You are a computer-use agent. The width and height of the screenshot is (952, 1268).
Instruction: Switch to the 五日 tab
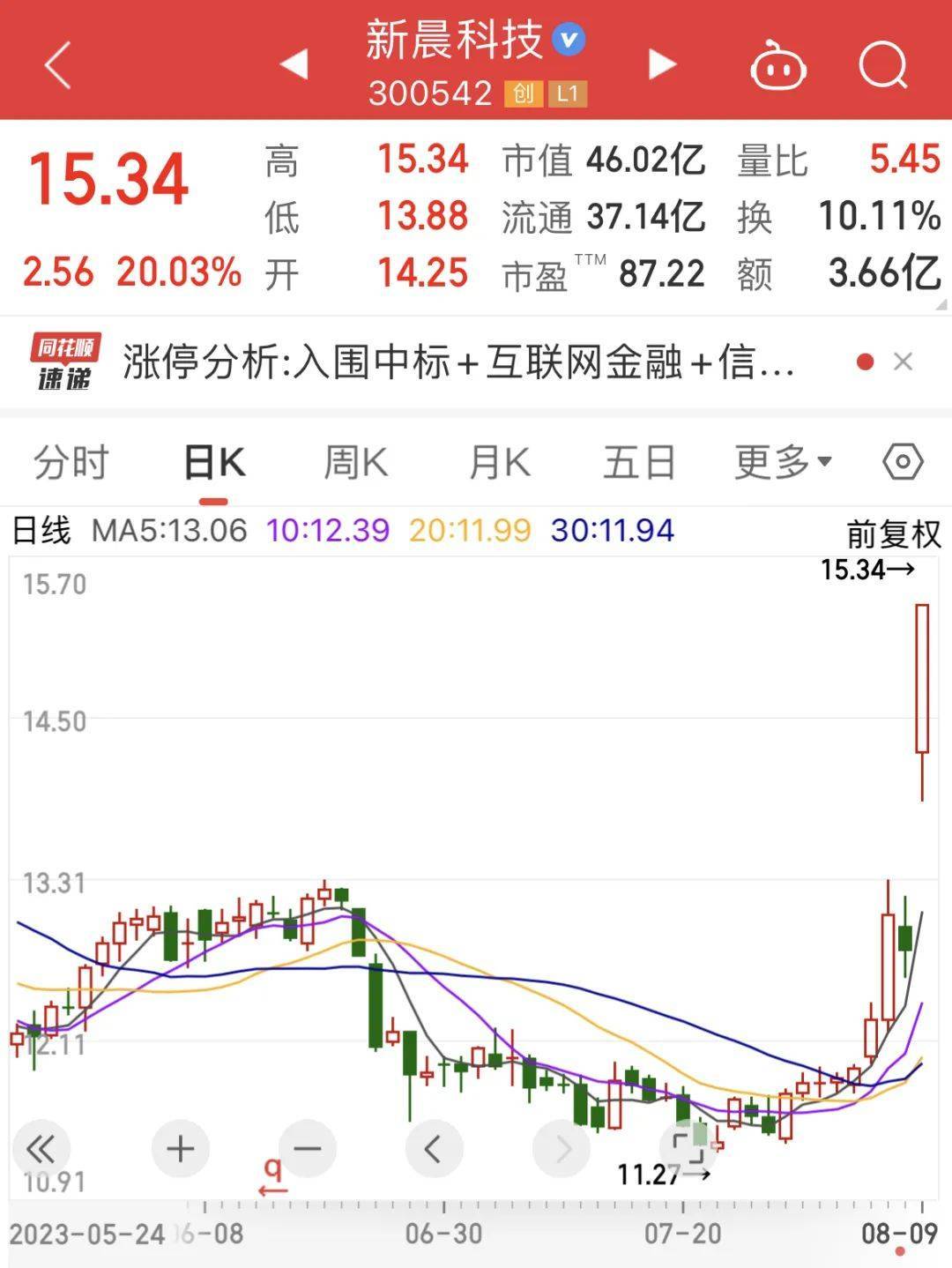639,463
